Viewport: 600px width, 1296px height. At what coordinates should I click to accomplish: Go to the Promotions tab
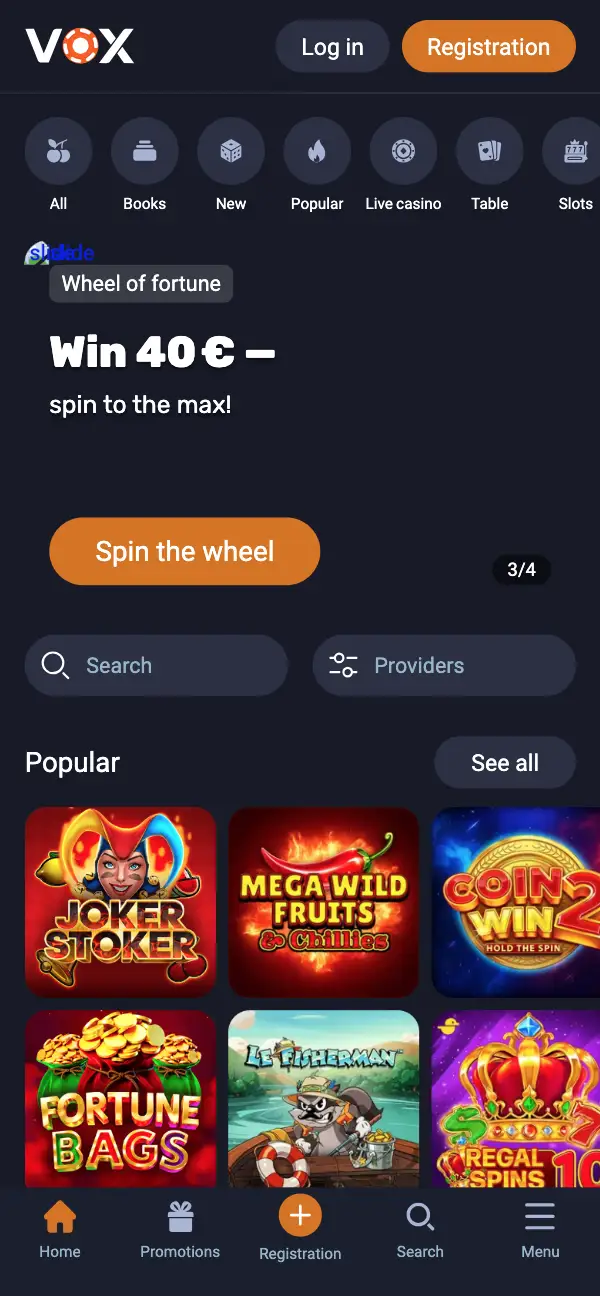[180, 1231]
